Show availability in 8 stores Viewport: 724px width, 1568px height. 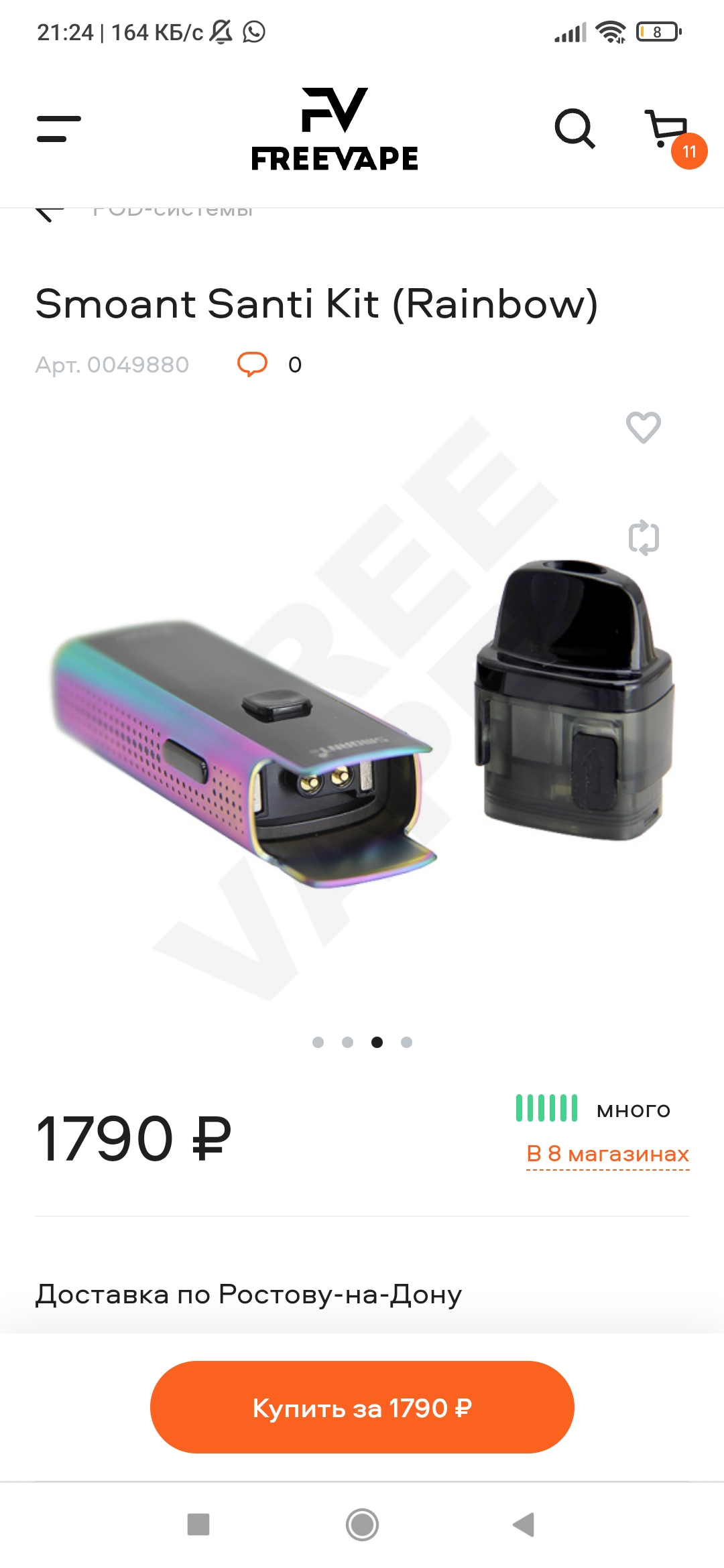click(x=607, y=1154)
